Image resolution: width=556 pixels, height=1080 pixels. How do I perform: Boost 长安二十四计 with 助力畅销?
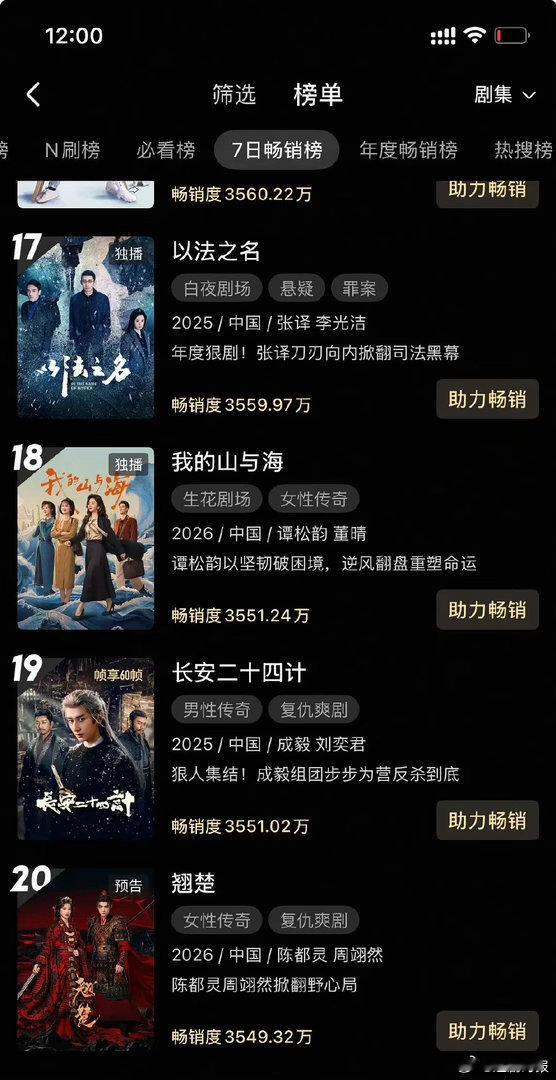pyautogui.click(x=487, y=820)
